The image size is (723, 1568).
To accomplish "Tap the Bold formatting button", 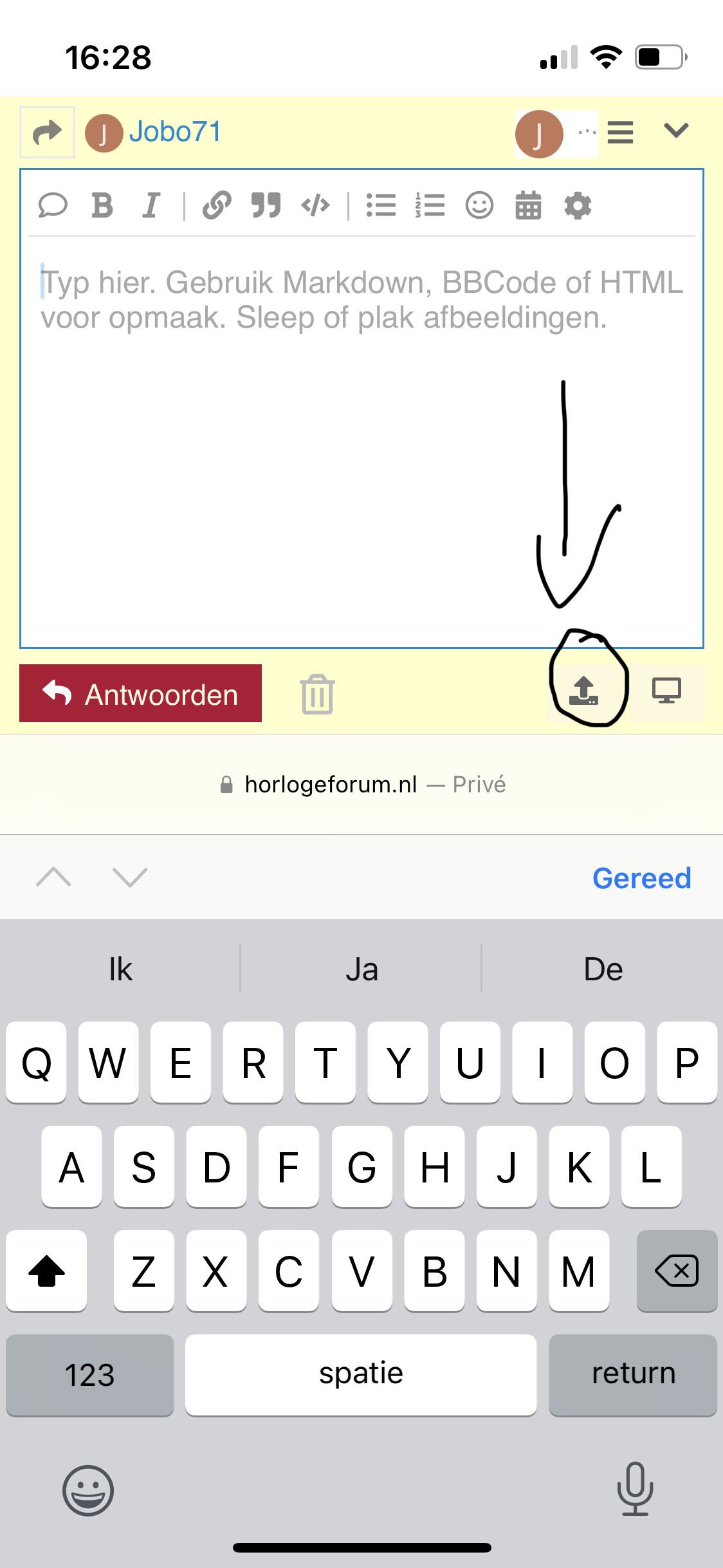I will pos(102,206).
